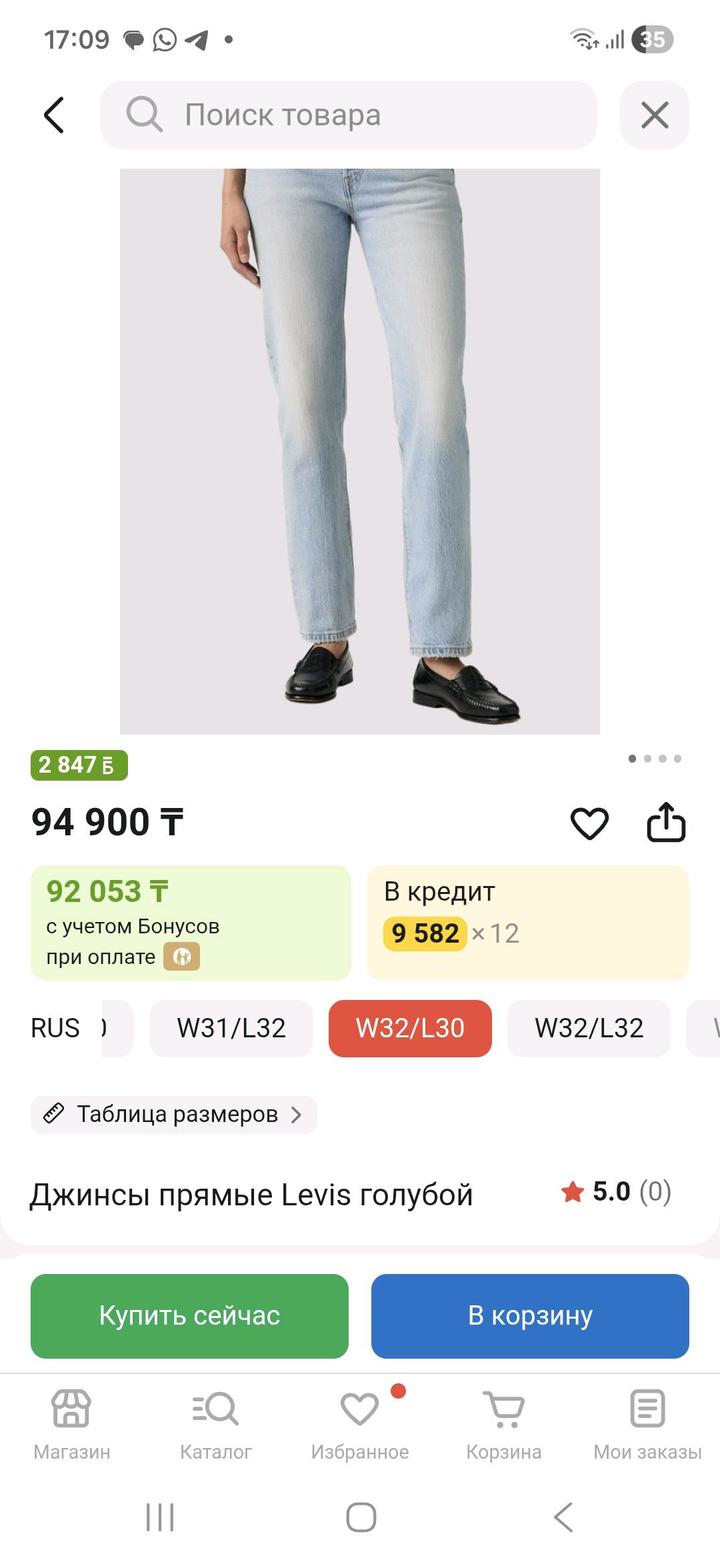
Task: Tap the "Поиск товара" search field
Action: coord(348,115)
